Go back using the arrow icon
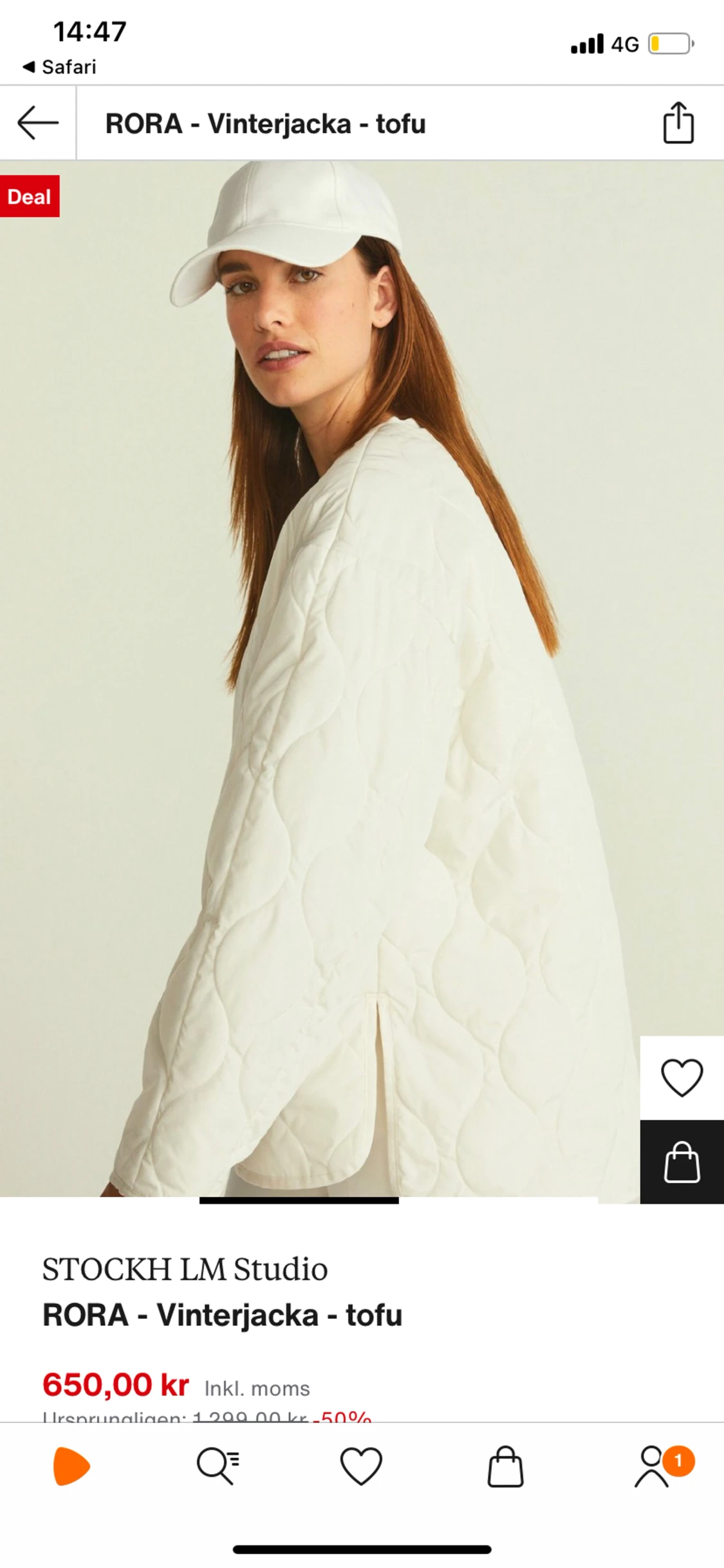 coord(38,123)
